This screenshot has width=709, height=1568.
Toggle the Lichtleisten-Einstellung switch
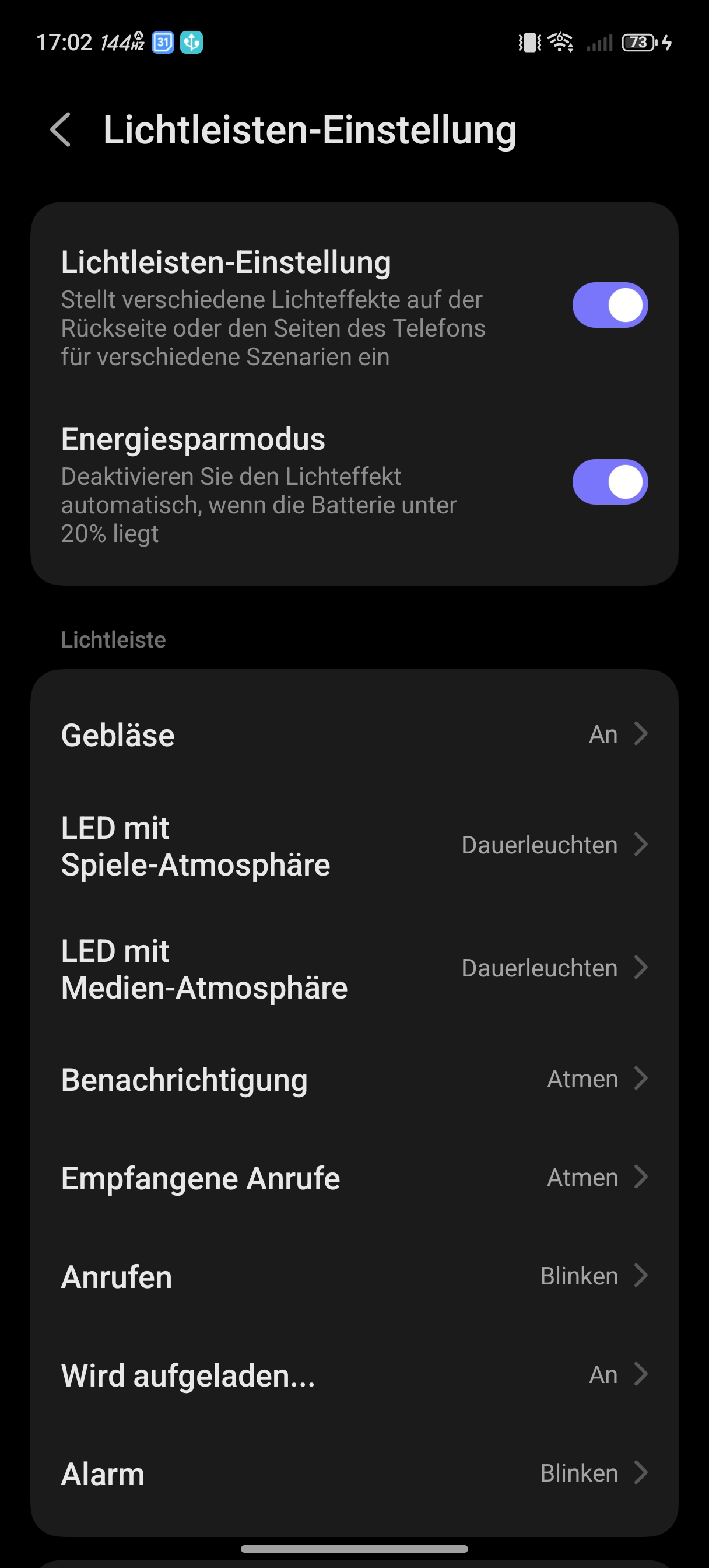(x=610, y=305)
